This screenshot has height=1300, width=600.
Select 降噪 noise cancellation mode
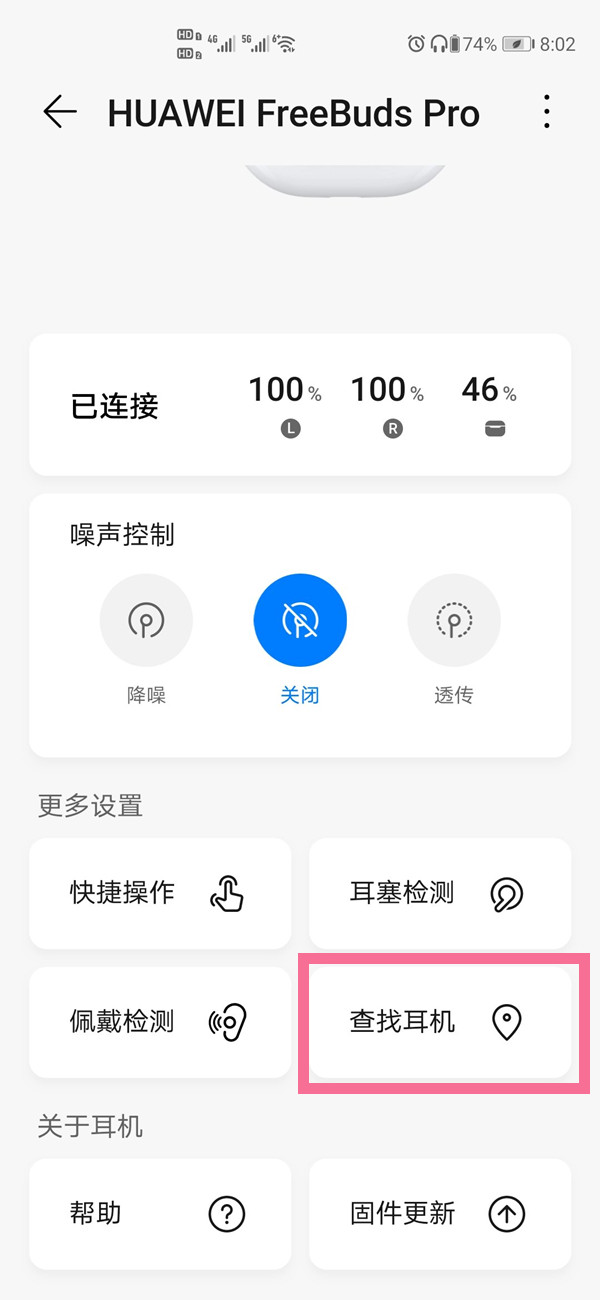146,622
